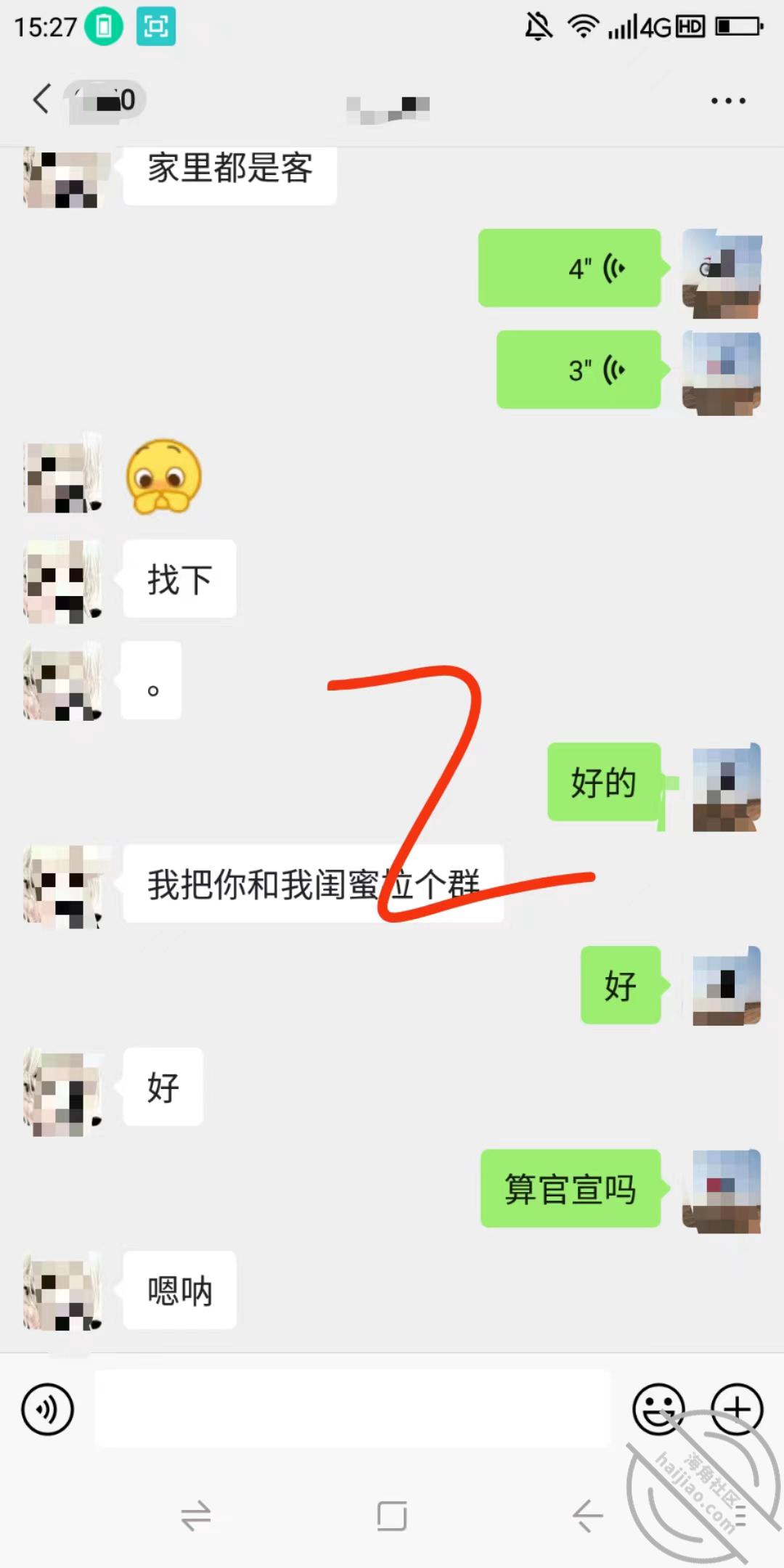This screenshot has width=784, height=1568.
Task: Go back to the chat list
Action: [x=42, y=99]
